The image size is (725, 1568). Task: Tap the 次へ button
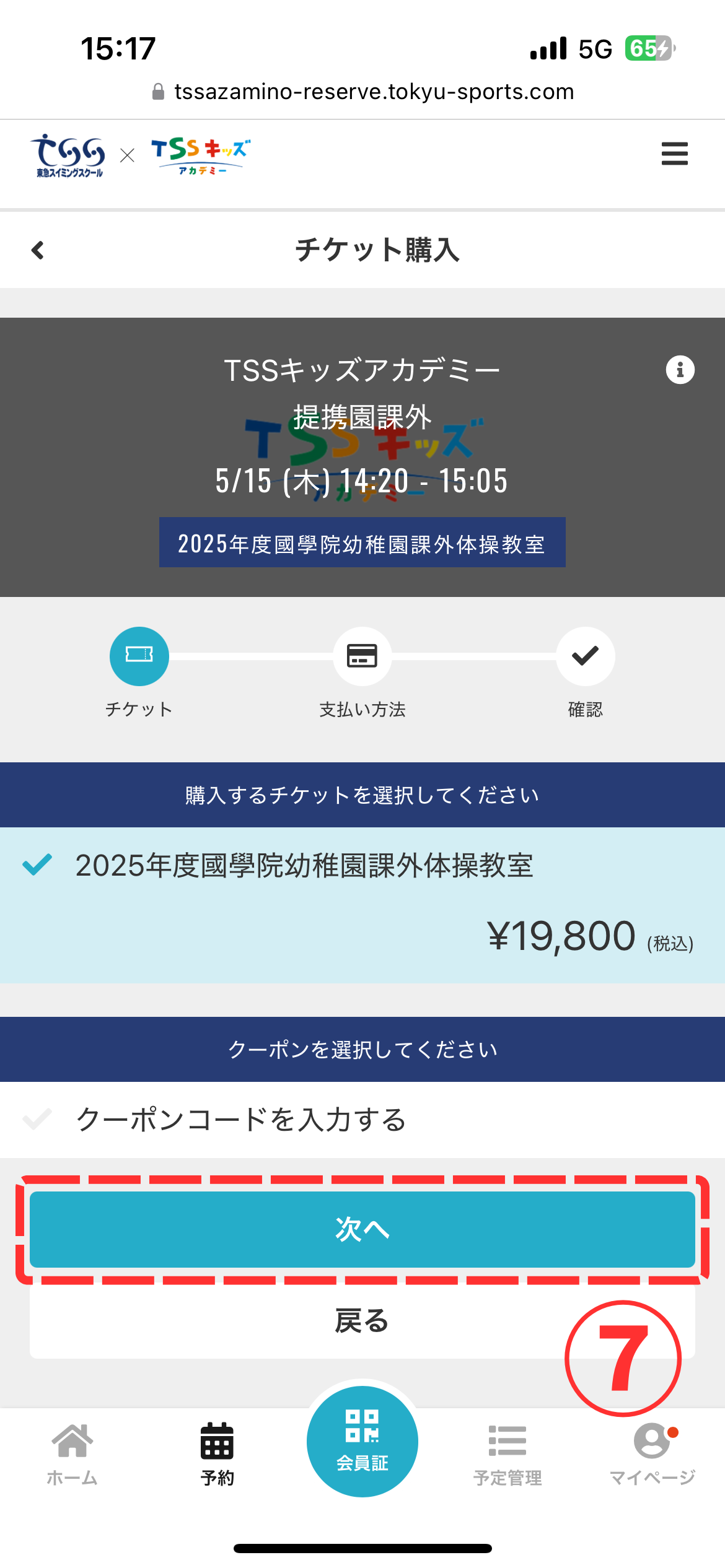[362, 1229]
